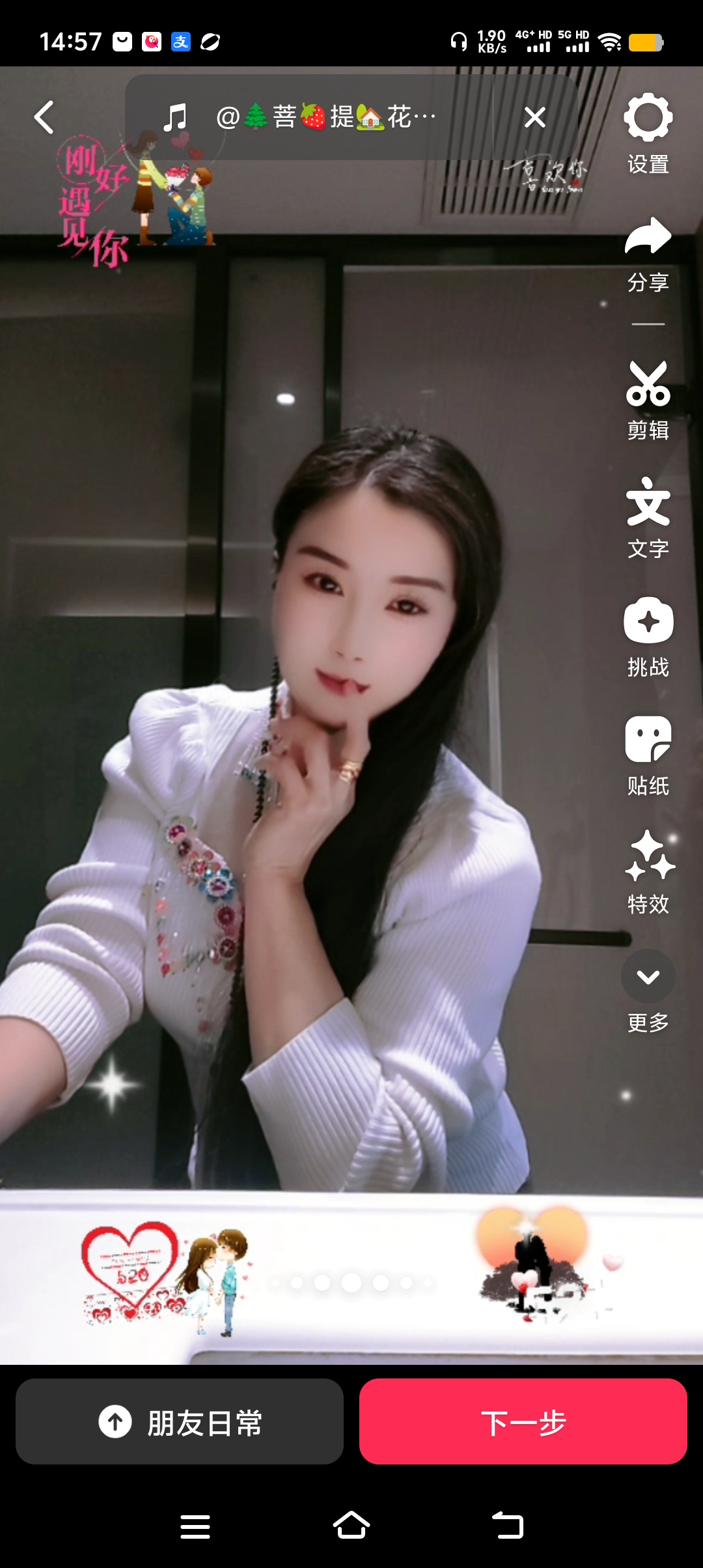Screen dimensions: 703x1568
Task: Post to 朋友日常
Action: click(x=180, y=1421)
